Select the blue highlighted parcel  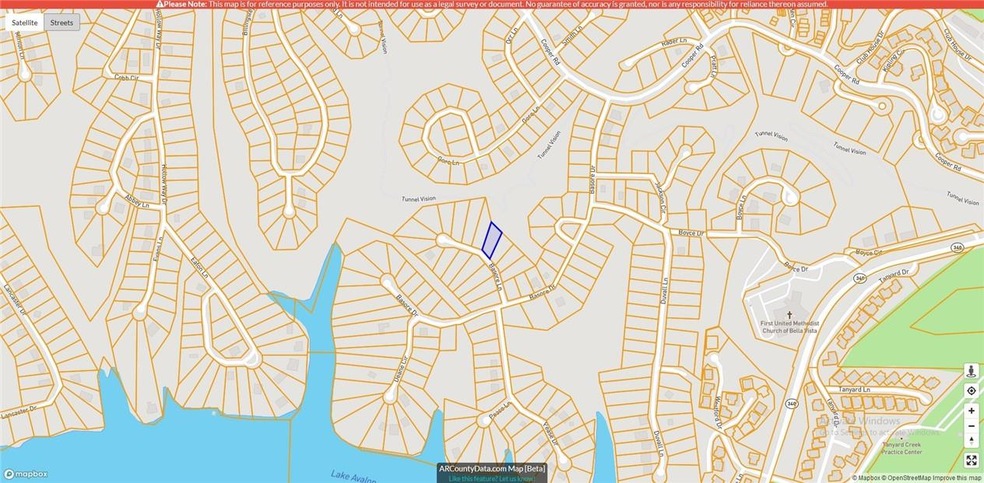click(x=492, y=240)
